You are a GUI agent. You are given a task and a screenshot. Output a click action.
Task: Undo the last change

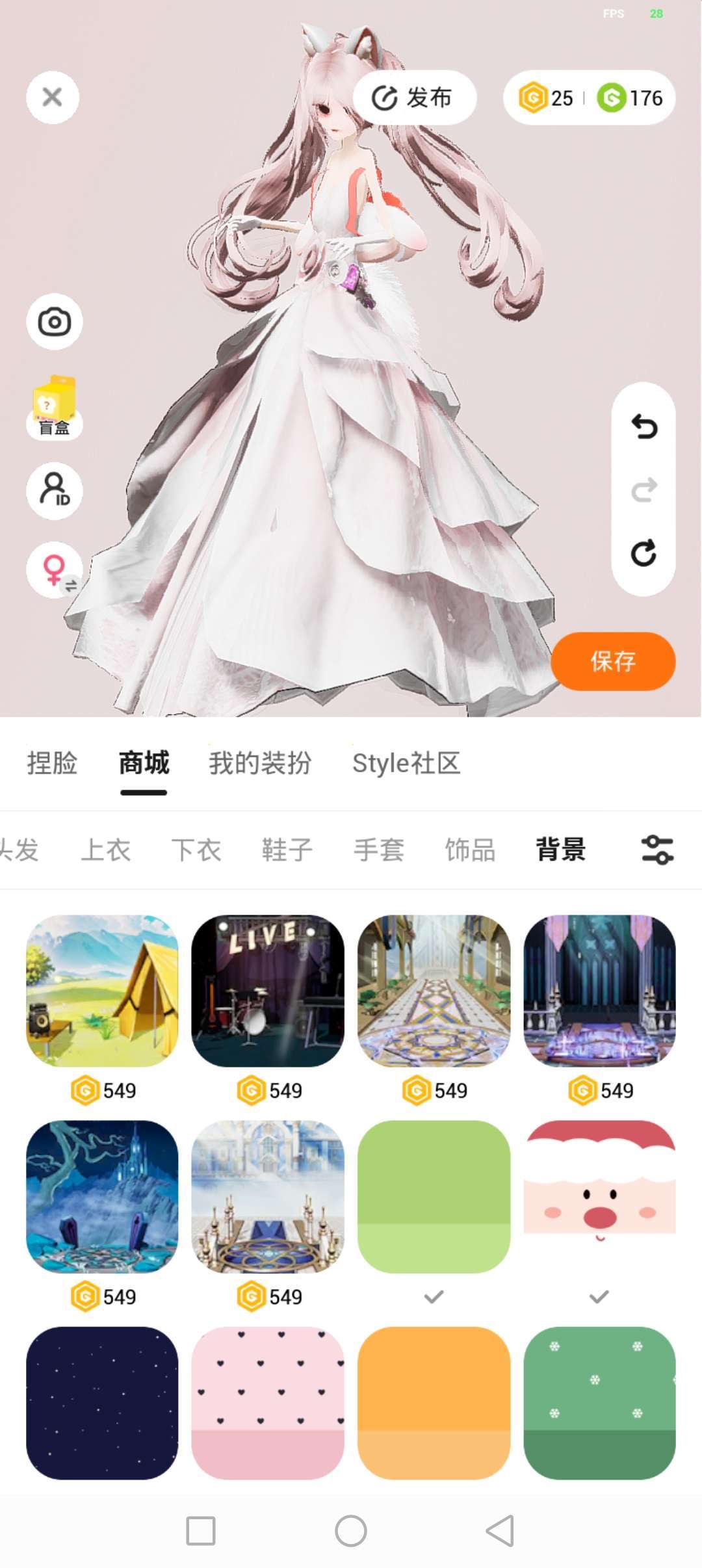[643, 427]
